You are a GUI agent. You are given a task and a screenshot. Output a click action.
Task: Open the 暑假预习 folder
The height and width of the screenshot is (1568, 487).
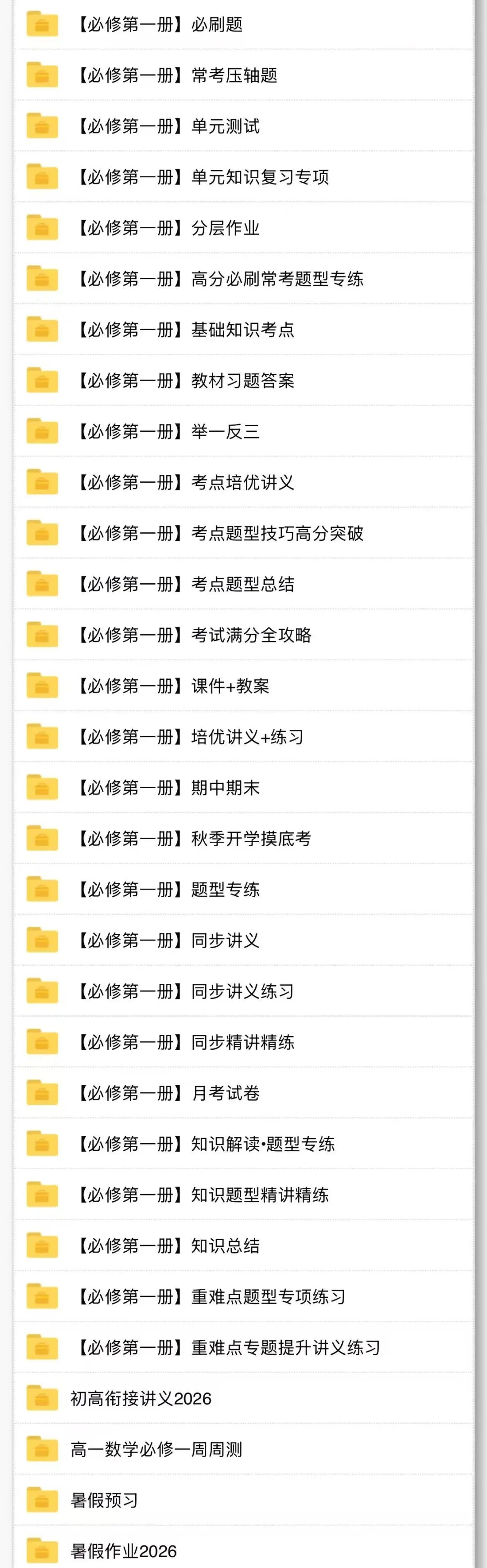(x=243, y=1500)
